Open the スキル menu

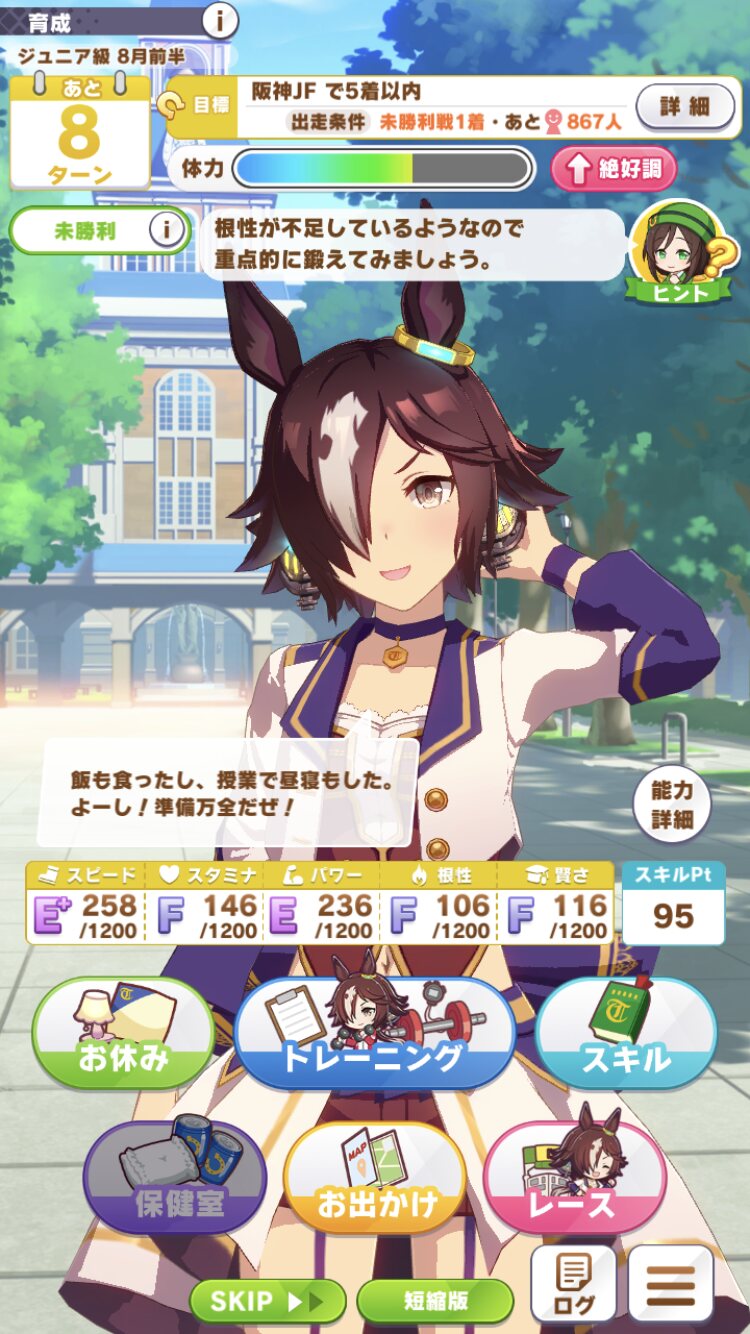[x=627, y=1033]
